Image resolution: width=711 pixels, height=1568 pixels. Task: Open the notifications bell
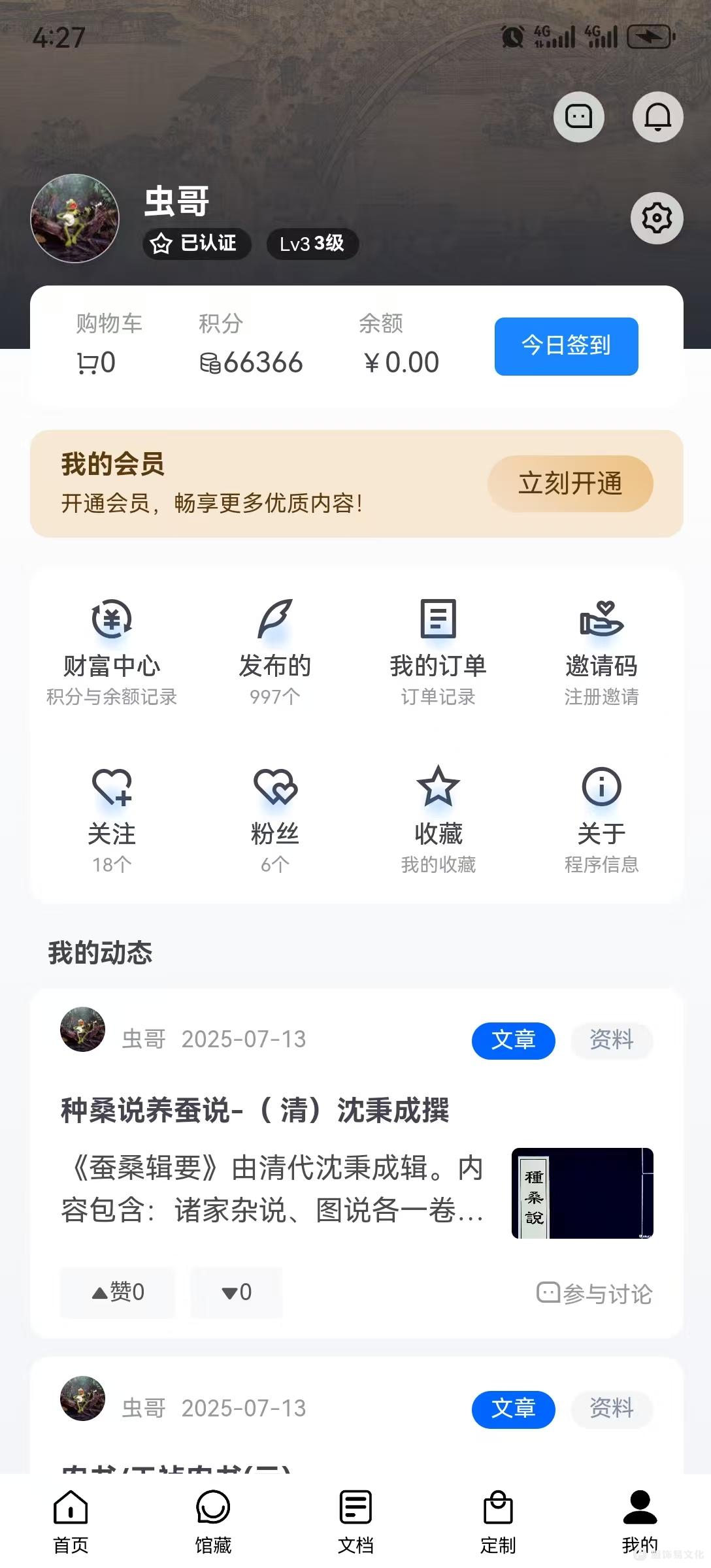coord(657,118)
